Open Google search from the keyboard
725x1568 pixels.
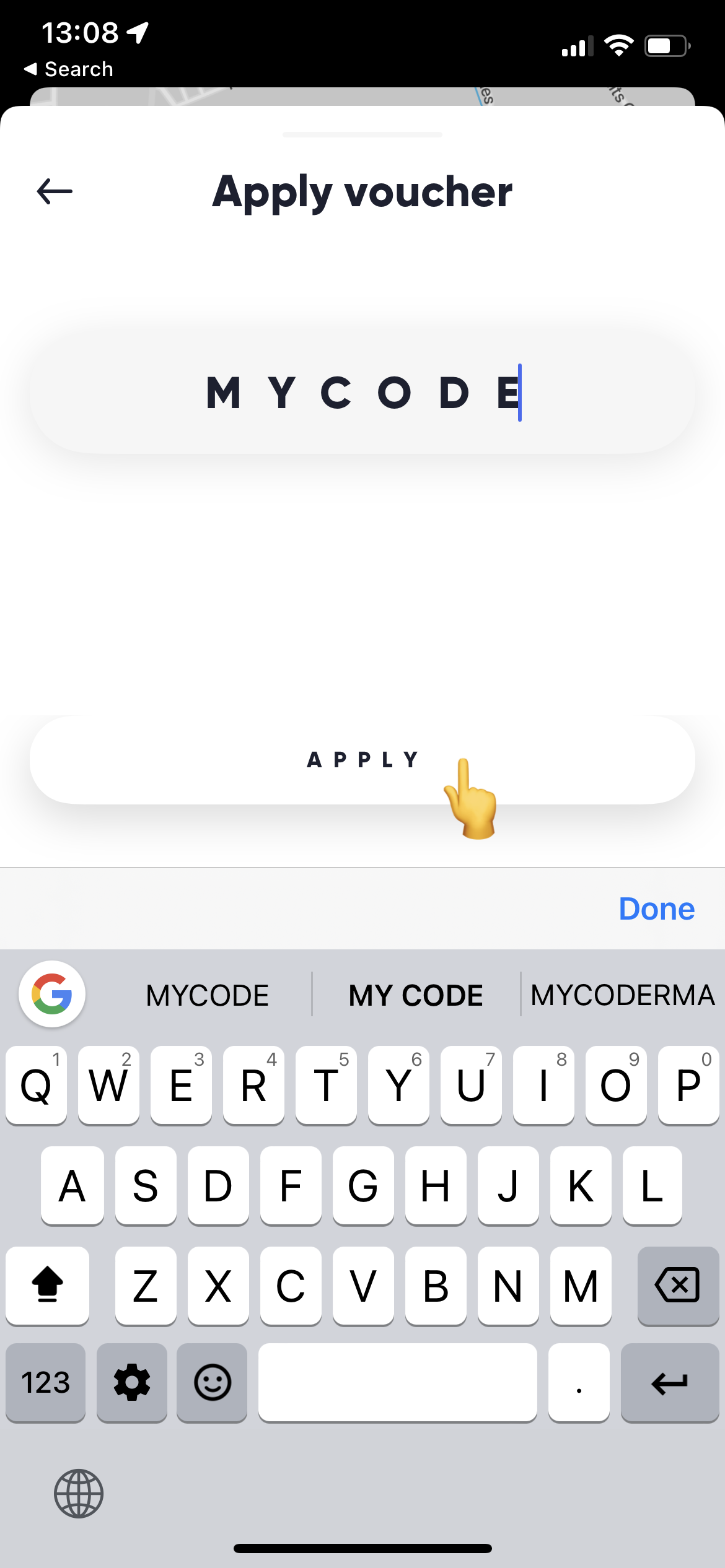pyautogui.click(x=52, y=994)
